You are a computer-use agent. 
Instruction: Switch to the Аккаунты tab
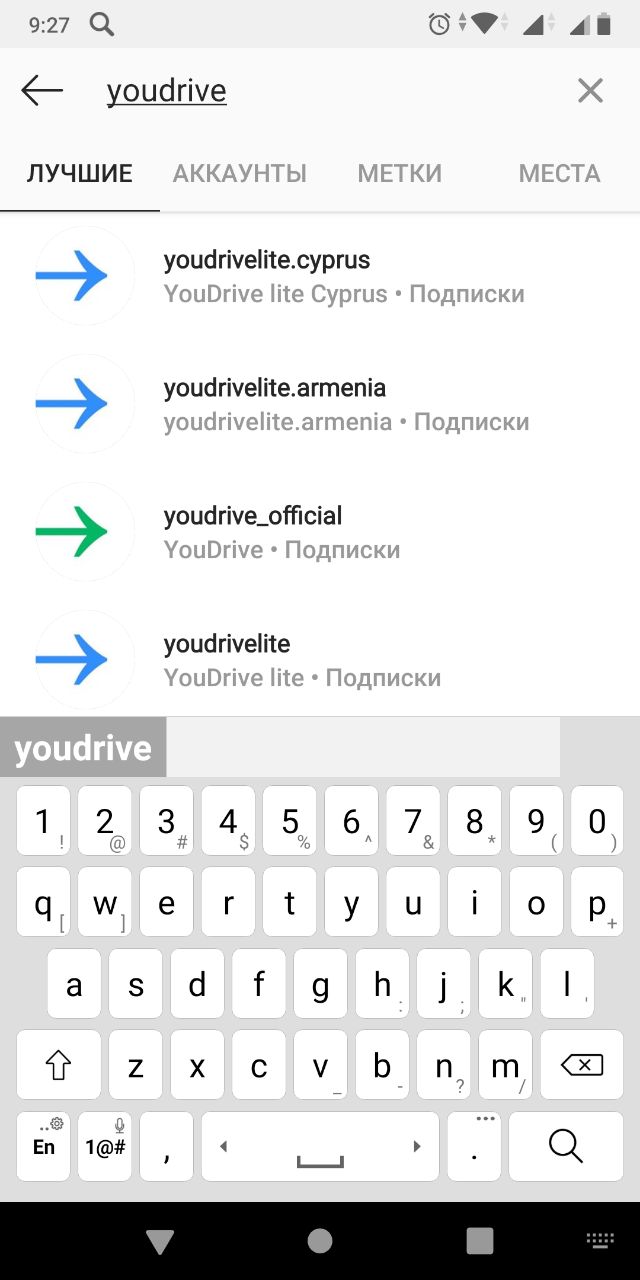[240, 173]
